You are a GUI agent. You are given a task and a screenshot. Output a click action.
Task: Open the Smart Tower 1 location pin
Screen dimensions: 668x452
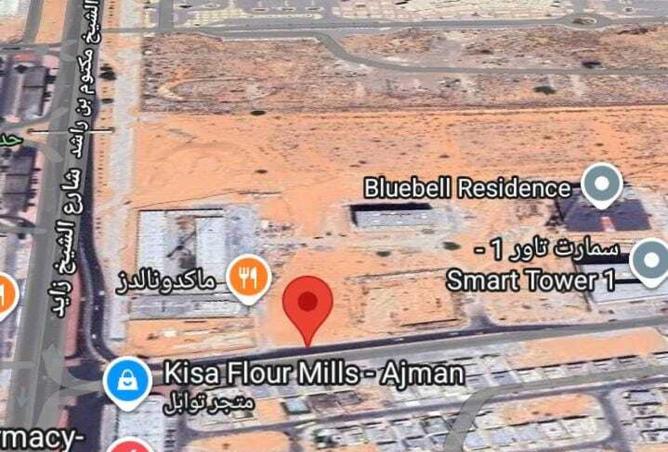[x=651, y=262]
